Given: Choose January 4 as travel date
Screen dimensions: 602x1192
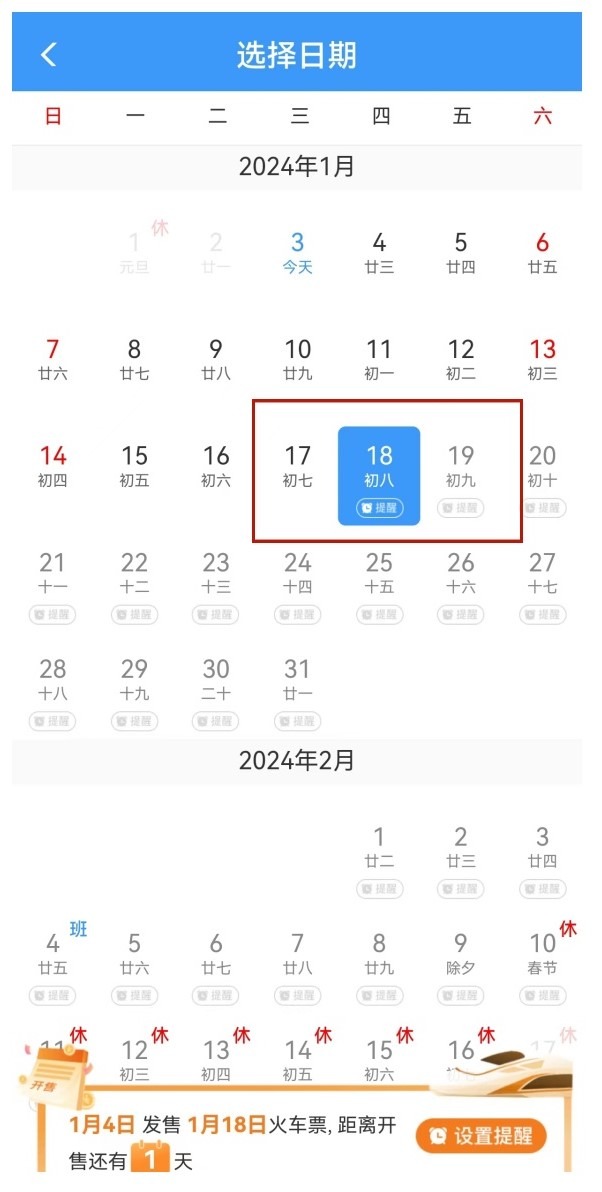Looking at the screenshot, I should click(379, 253).
